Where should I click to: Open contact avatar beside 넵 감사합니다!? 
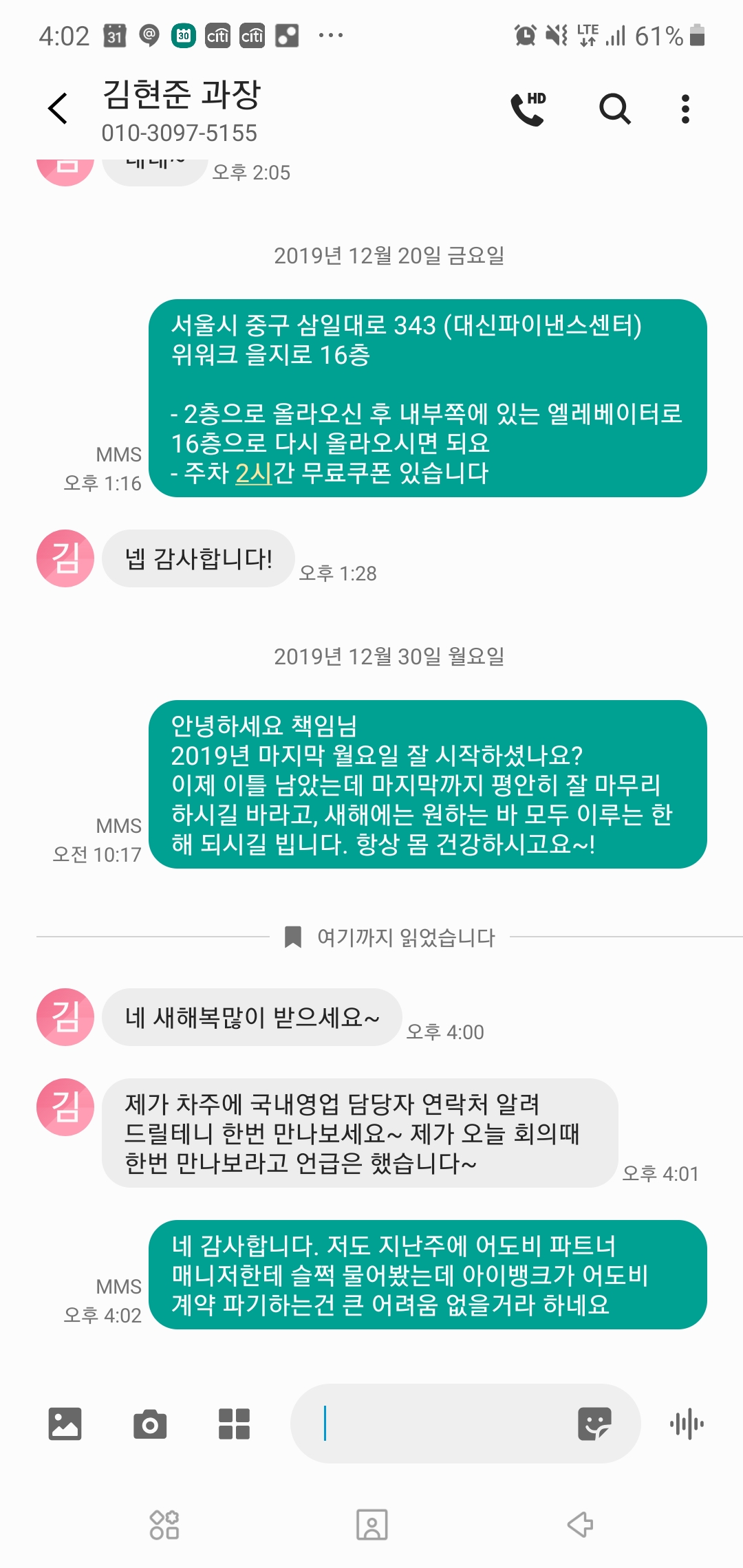65,558
